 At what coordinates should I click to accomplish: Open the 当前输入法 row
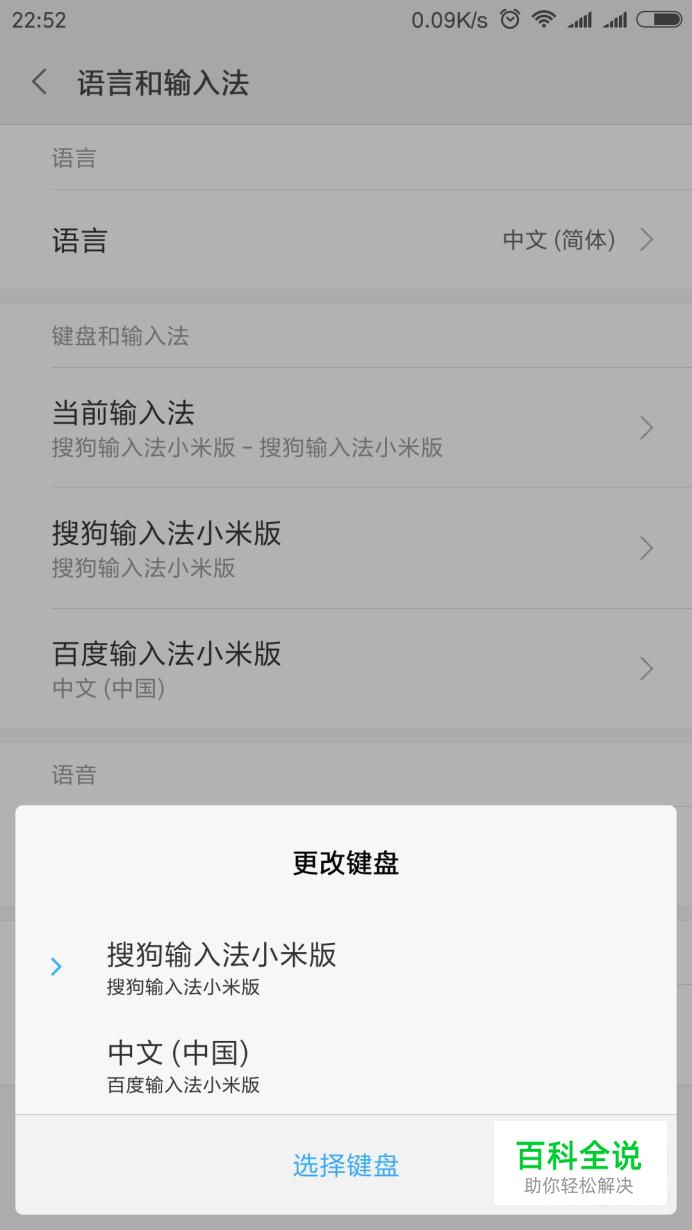click(346, 428)
